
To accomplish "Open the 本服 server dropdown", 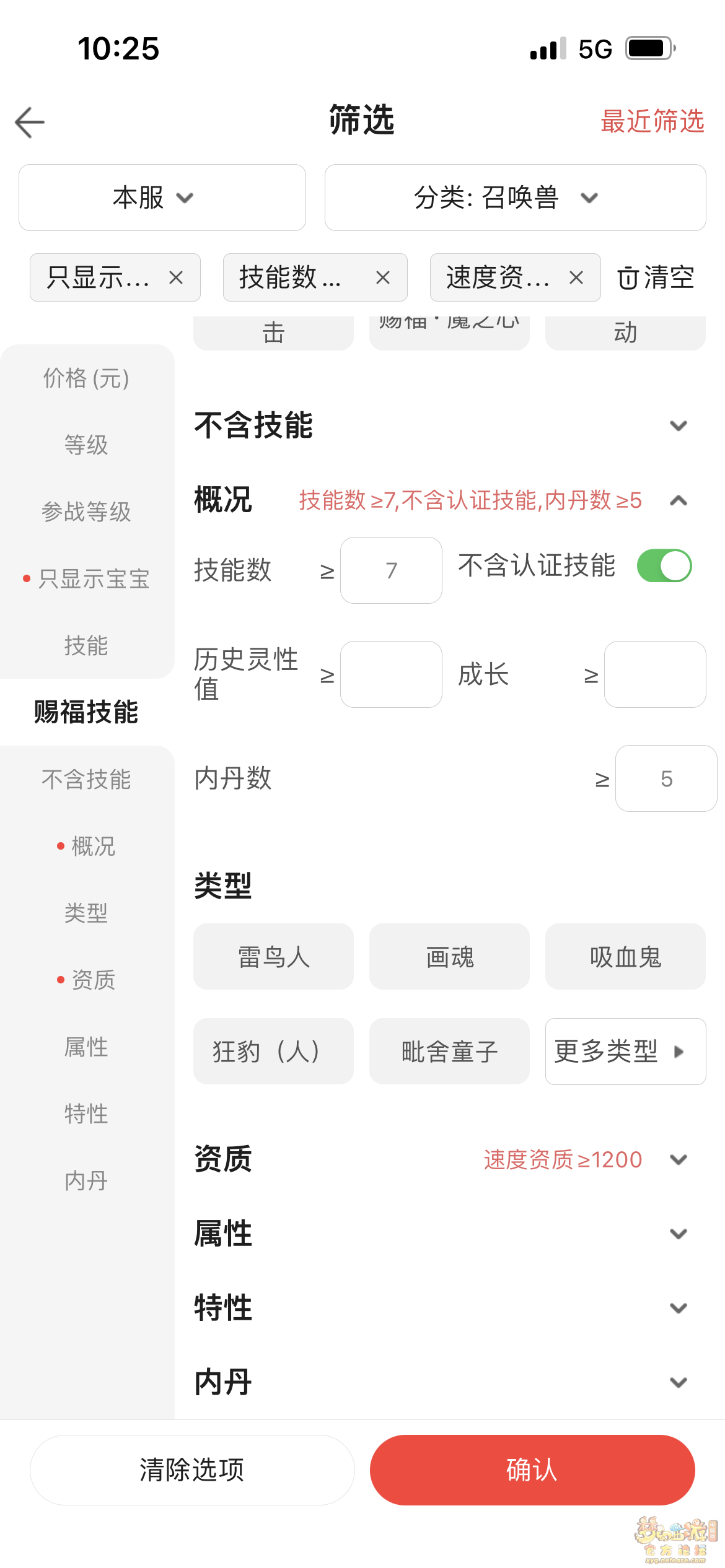I will pos(162,198).
